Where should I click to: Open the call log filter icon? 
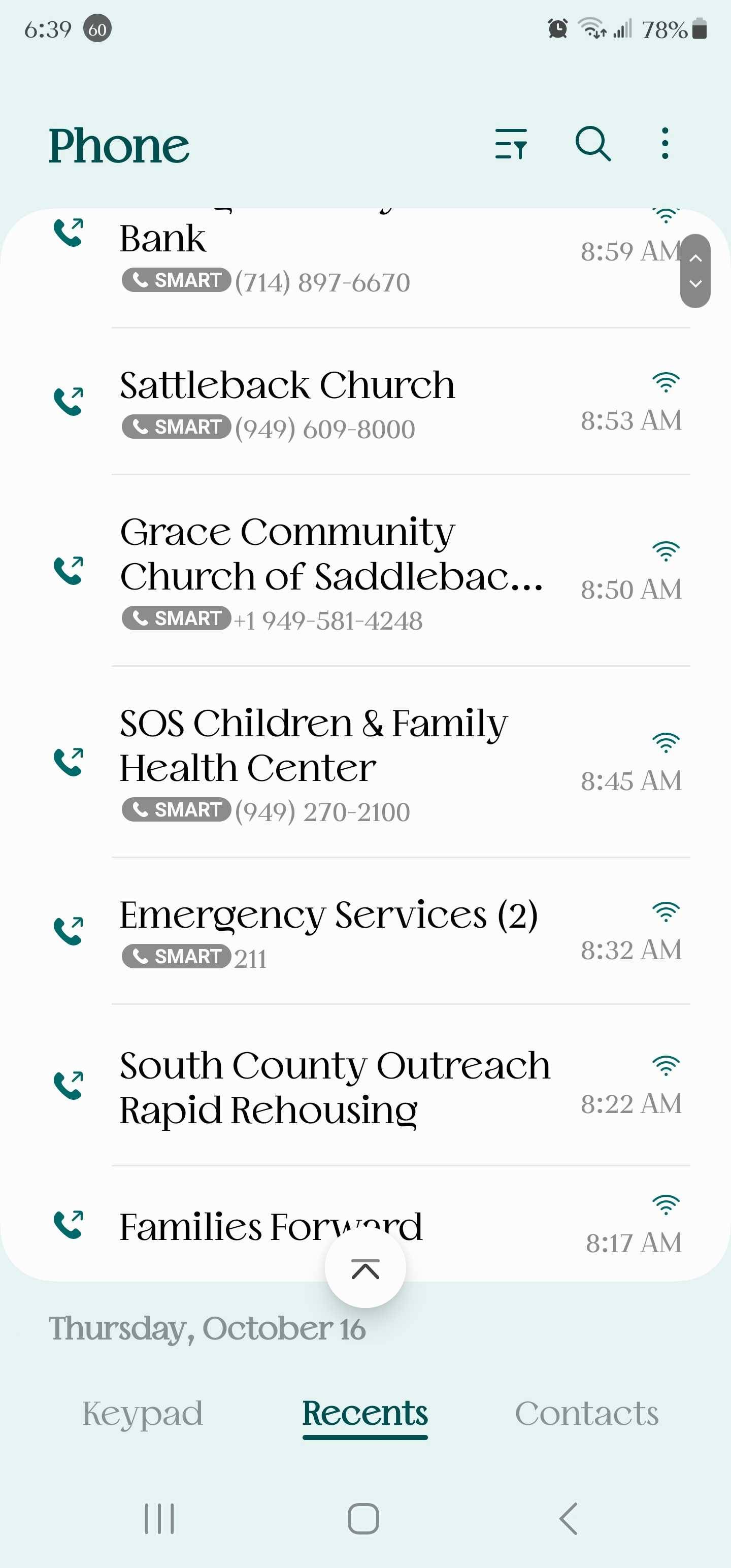(511, 144)
